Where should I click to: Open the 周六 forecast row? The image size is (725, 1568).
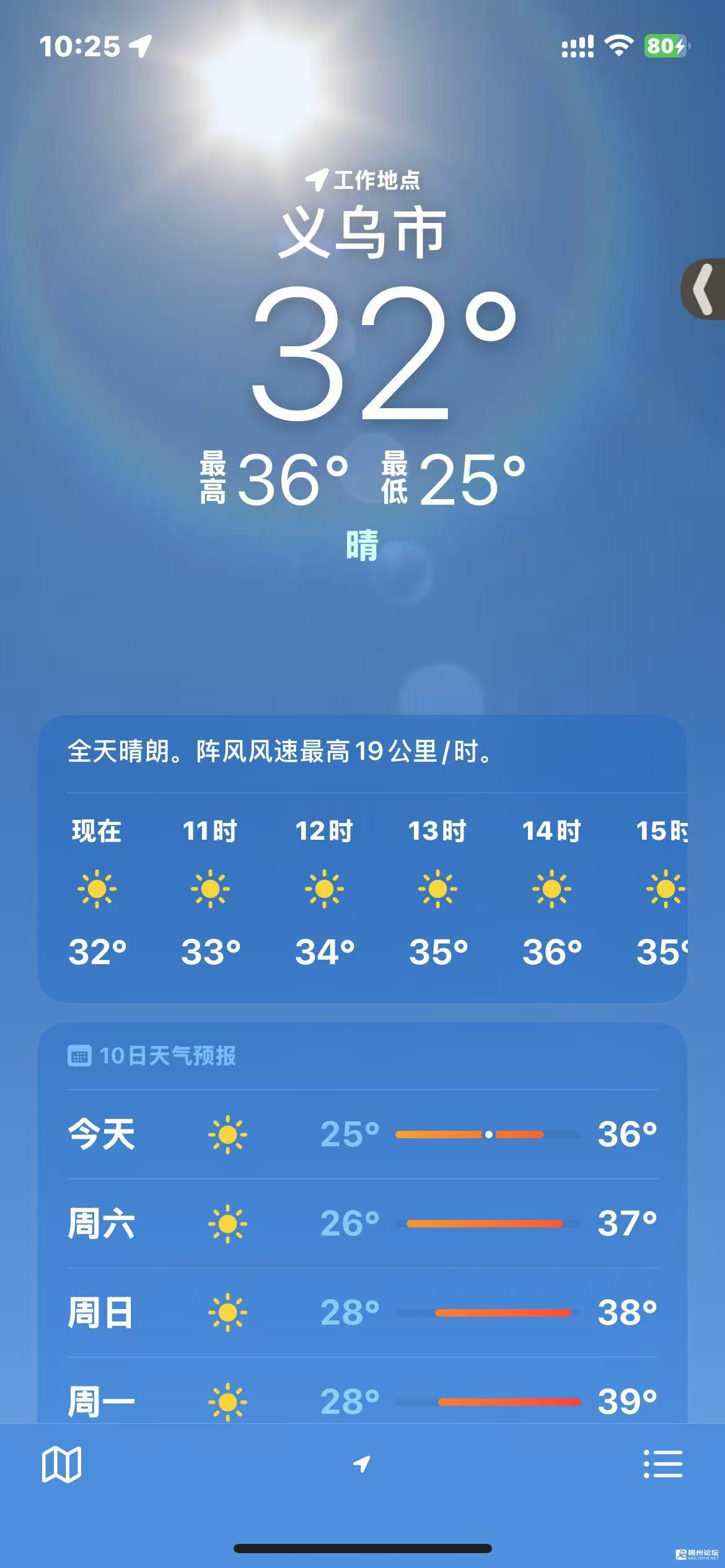tap(362, 1224)
